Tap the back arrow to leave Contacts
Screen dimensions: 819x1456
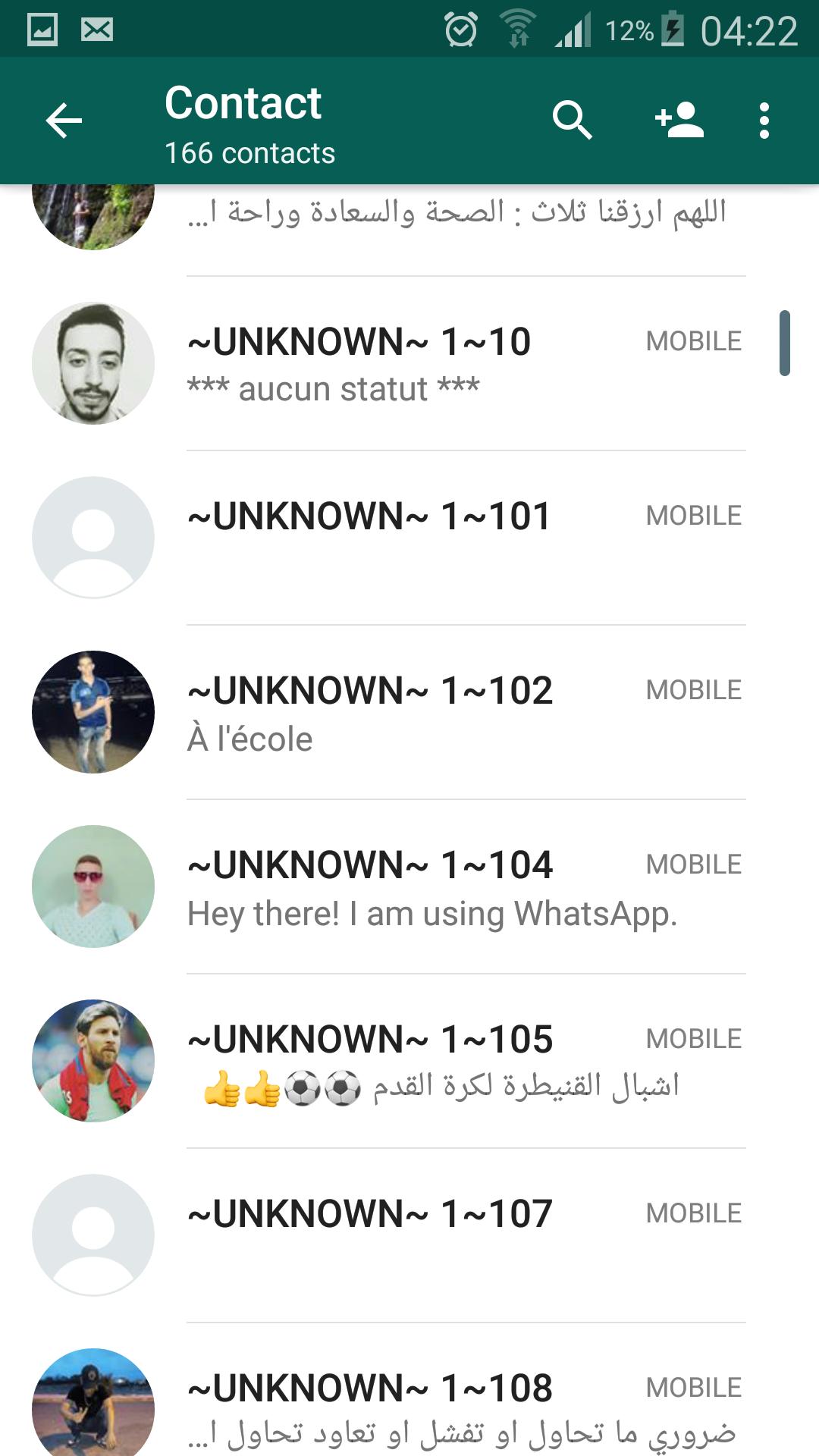click(64, 120)
